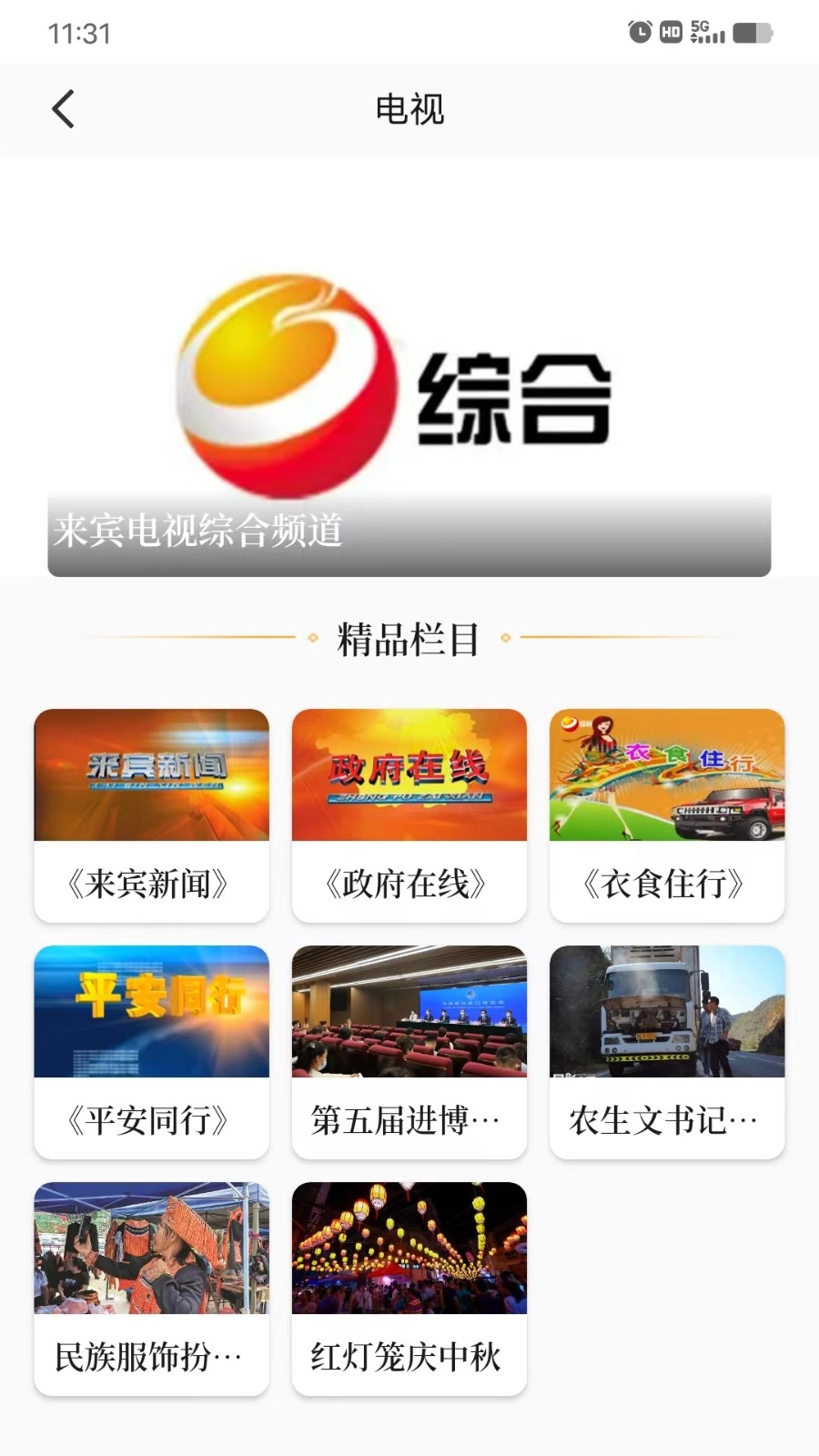Open the《来宾新闻》program
Screen dimensions: 819x1456
pos(151,814)
